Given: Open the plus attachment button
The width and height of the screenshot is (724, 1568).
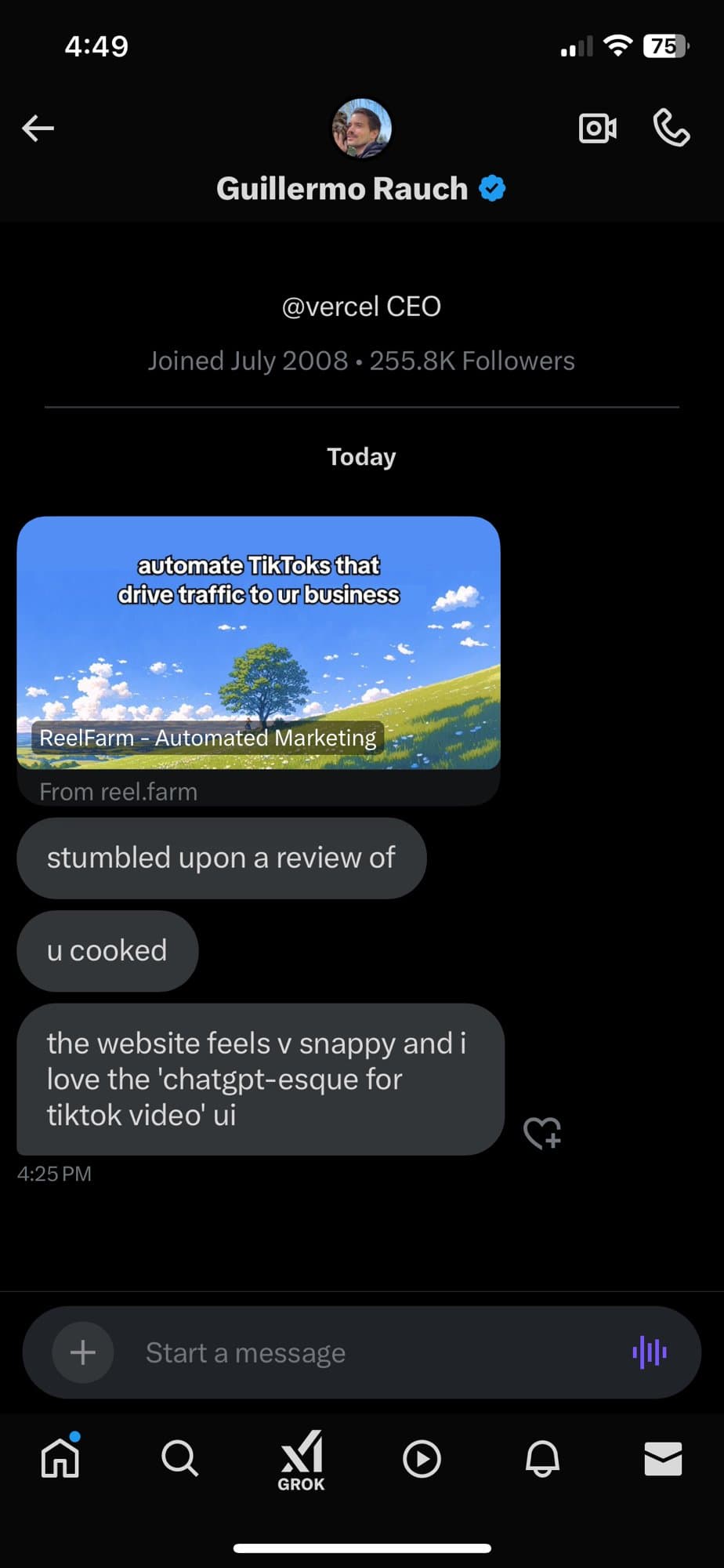Looking at the screenshot, I should (x=83, y=1352).
